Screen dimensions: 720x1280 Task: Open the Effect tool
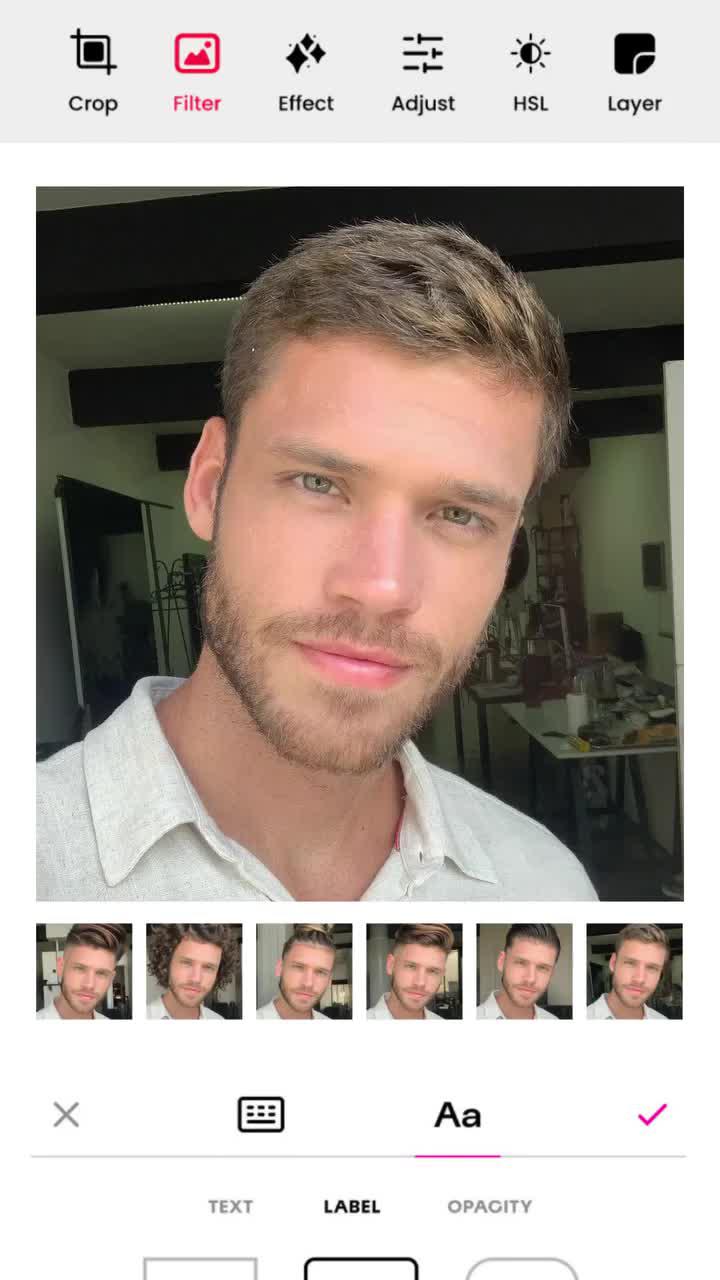coord(306,72)
